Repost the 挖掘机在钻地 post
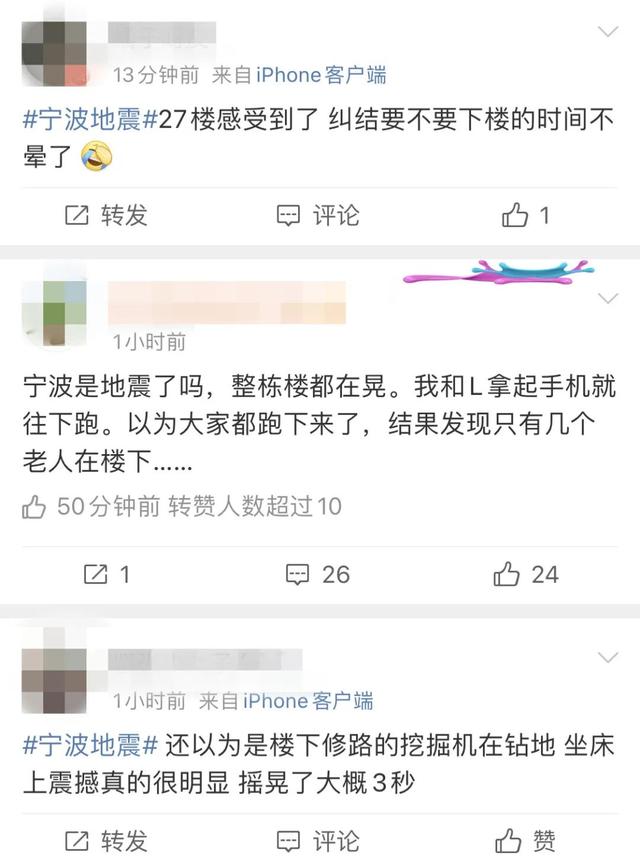This screenshot has width=640, height=865. (106, 840)
